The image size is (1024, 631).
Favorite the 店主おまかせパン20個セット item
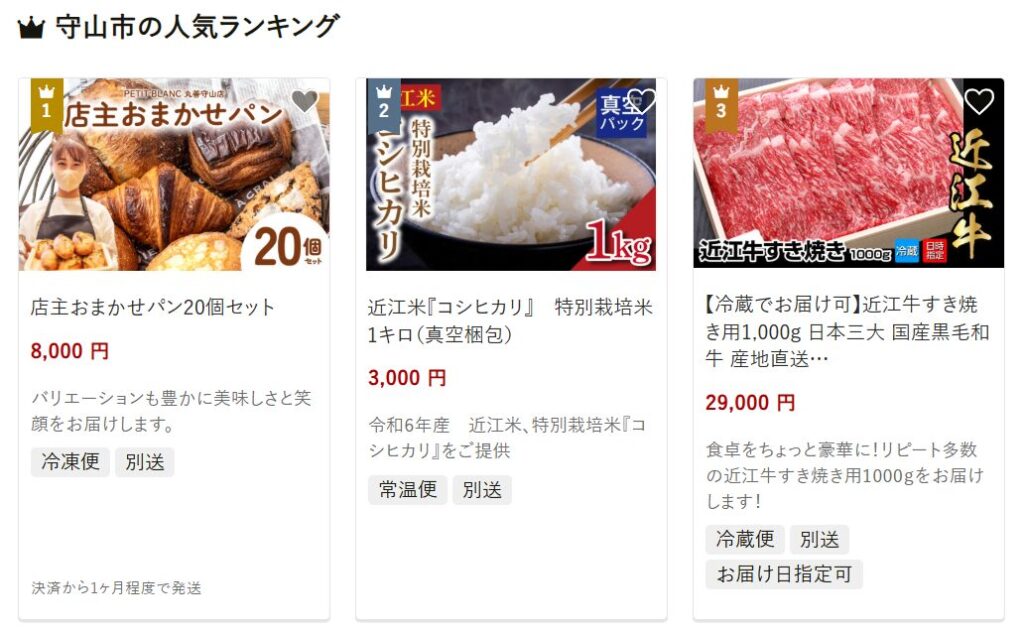[304, 101]
